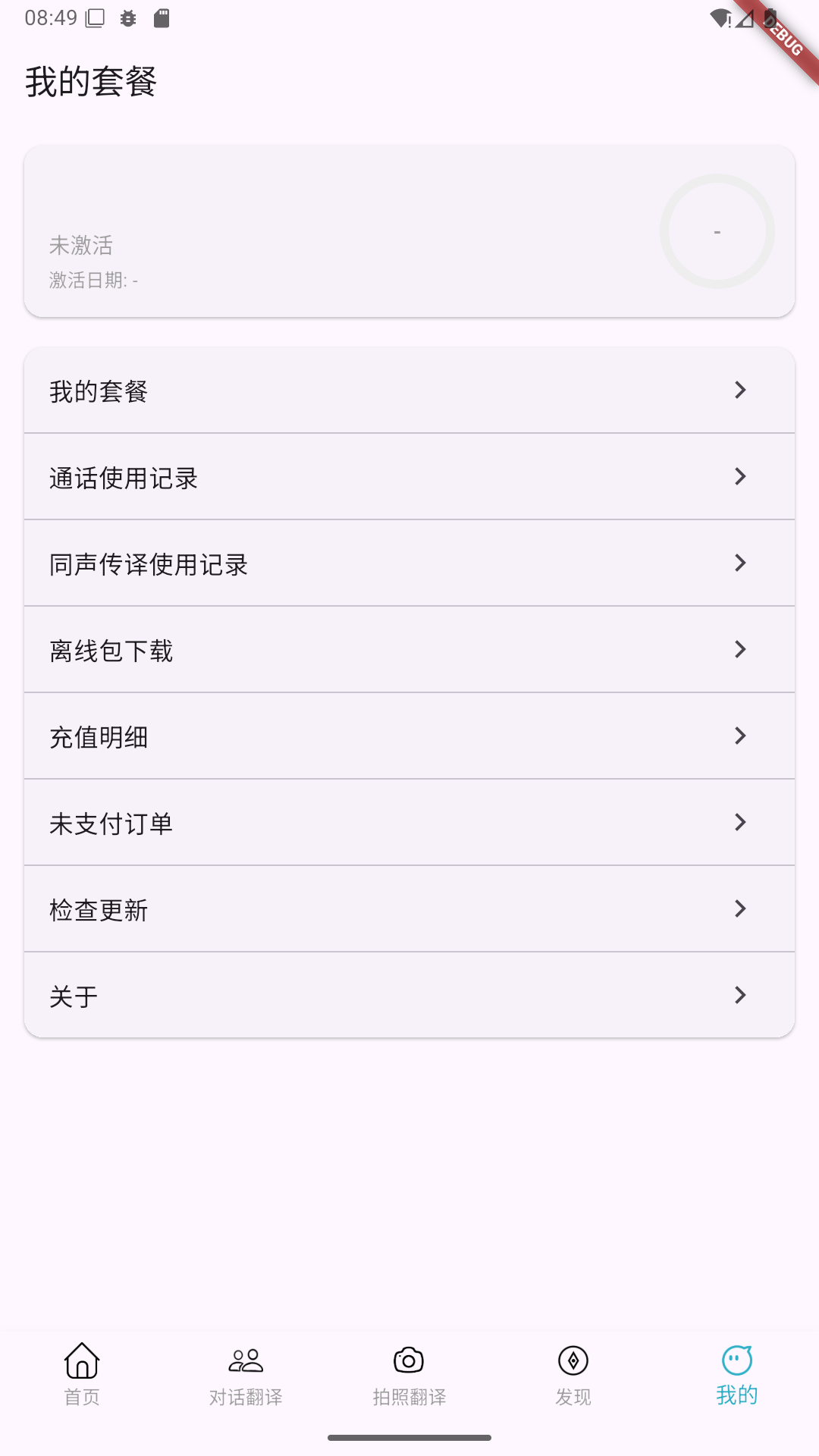Open the 离线包下载 offline package menu
Image resolution: width=819 pixels, height=1456 pixels.
coord(409,650)
